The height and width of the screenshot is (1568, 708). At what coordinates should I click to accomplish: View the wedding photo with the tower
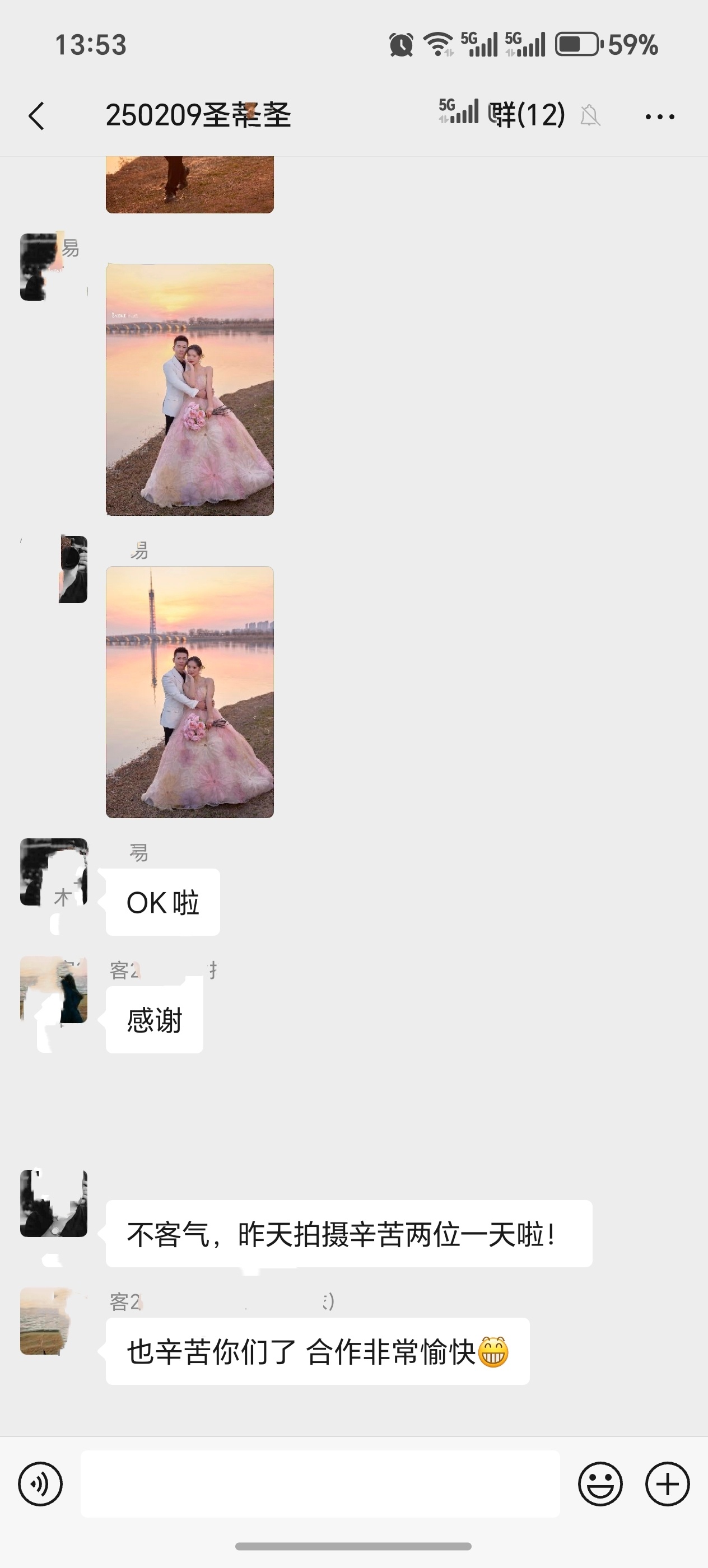[x=190, y=692]
